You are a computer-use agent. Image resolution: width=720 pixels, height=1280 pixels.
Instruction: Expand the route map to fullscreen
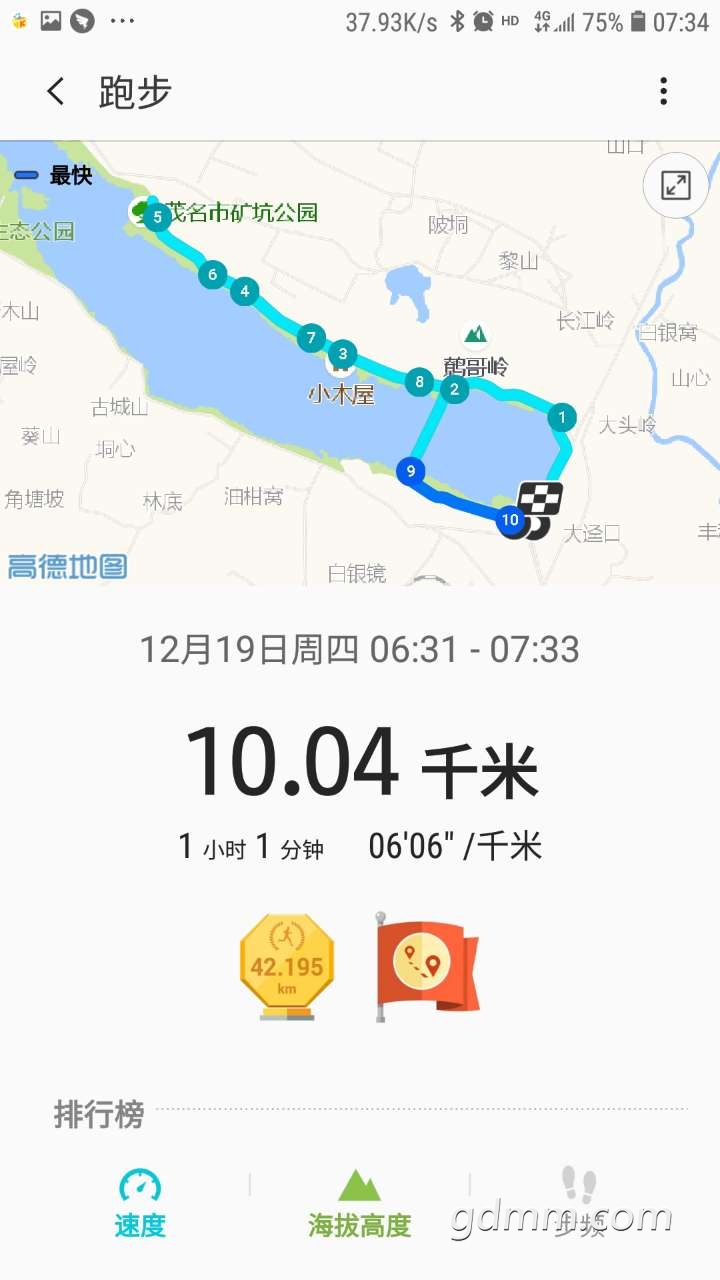(x=676, y=186)
